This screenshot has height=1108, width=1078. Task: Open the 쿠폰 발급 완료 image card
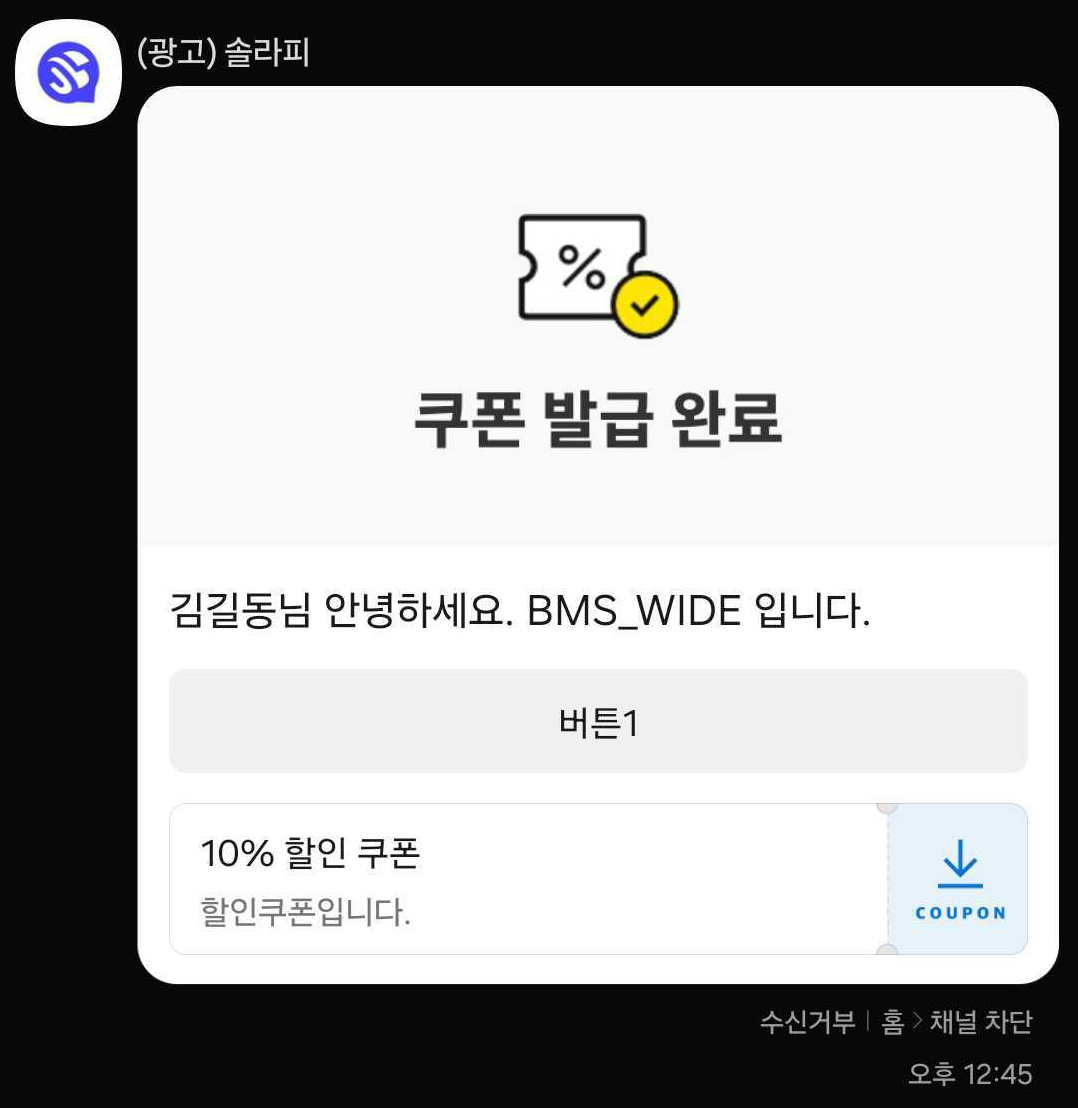point(598,318)
